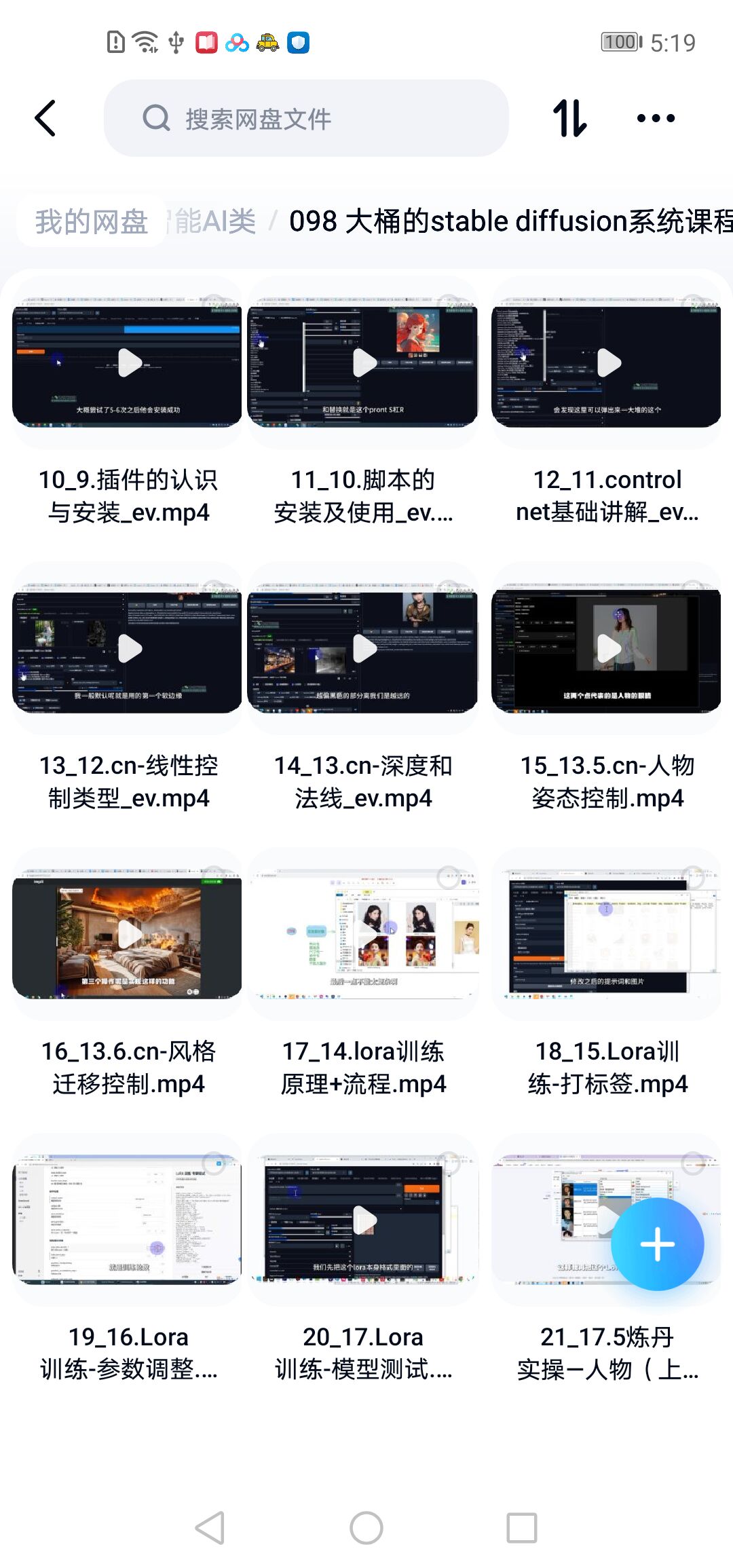Go to 我的网盘 in the breadcrumb
Viewport: 733px width, 1568px height.
coord(92,222)
